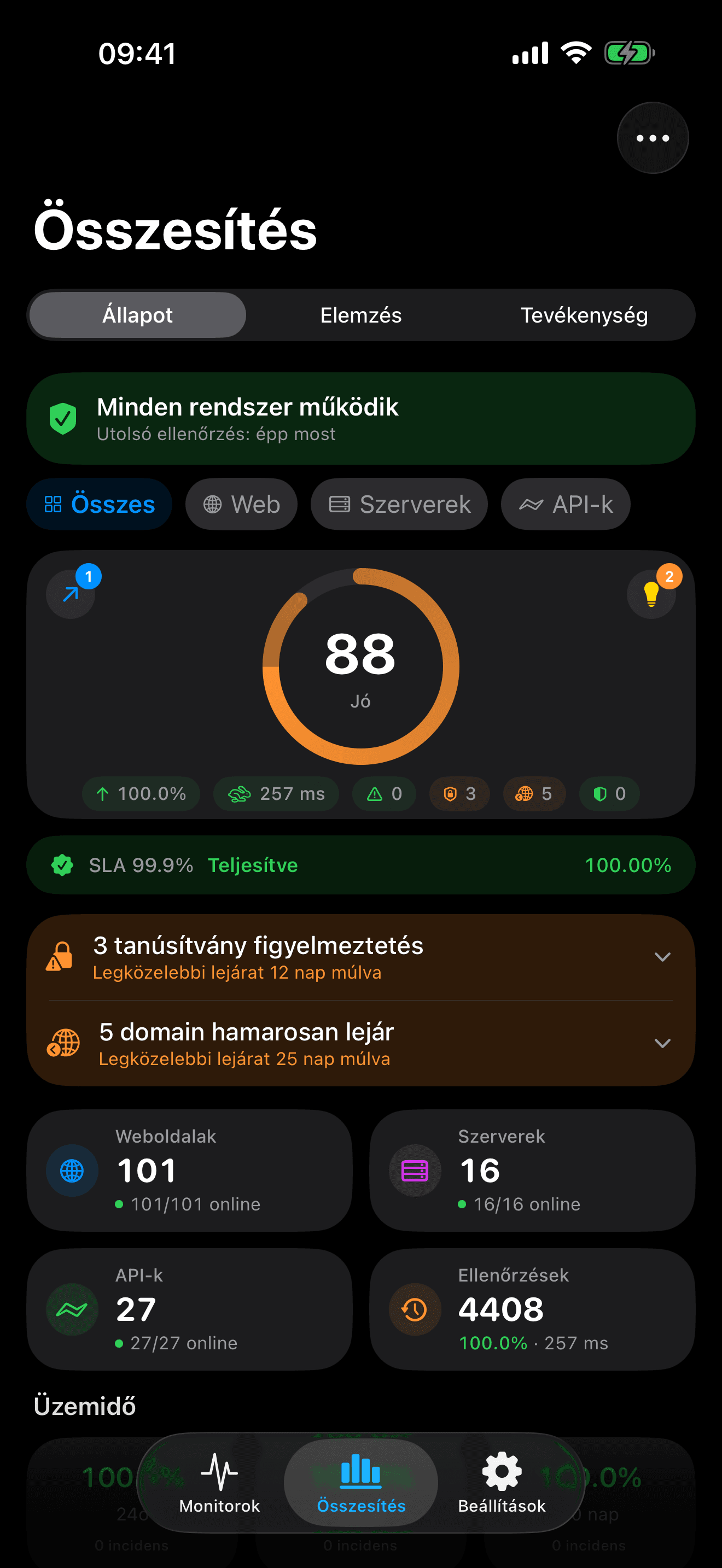Select the Állapot segment

click(x=138, y=315)
